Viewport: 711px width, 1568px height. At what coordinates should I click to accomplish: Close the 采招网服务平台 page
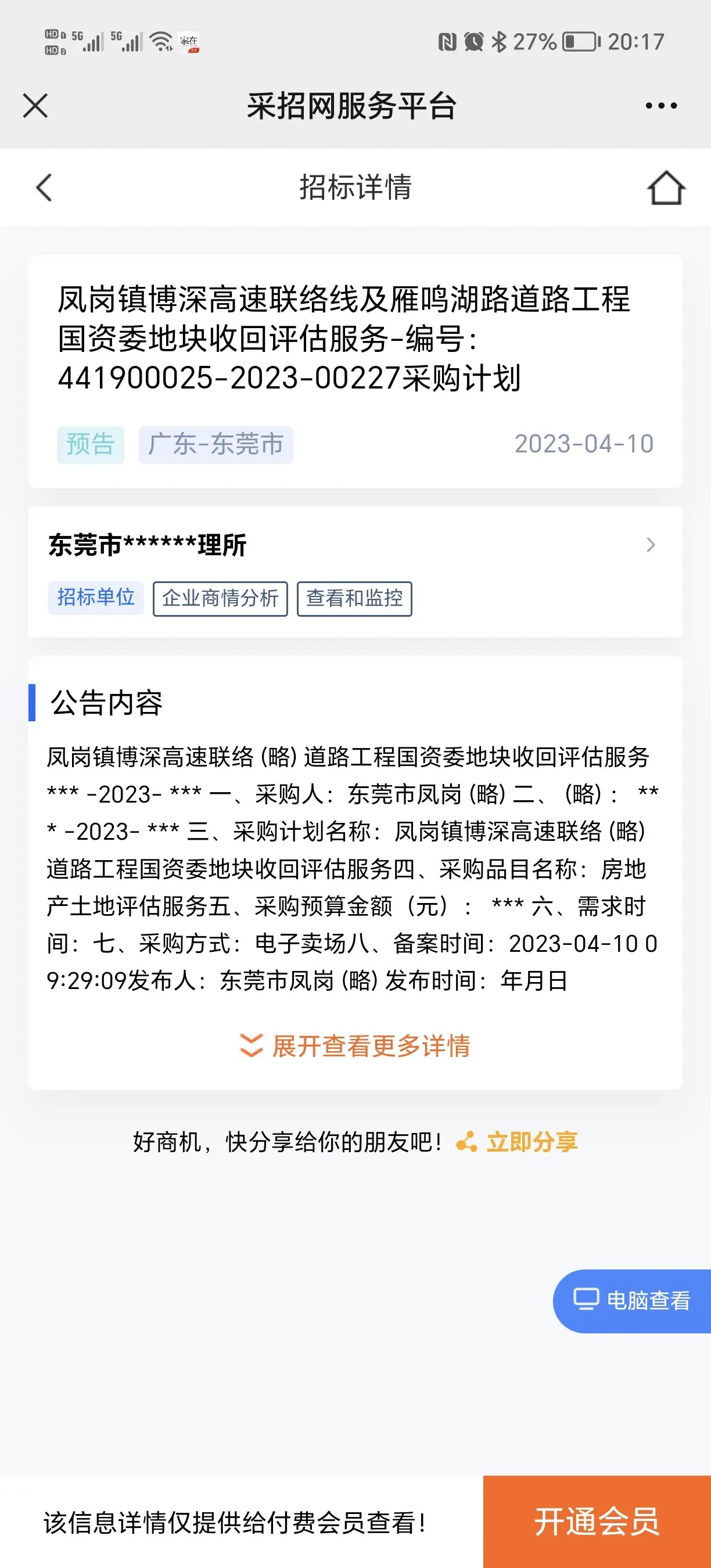coord(35,105)
